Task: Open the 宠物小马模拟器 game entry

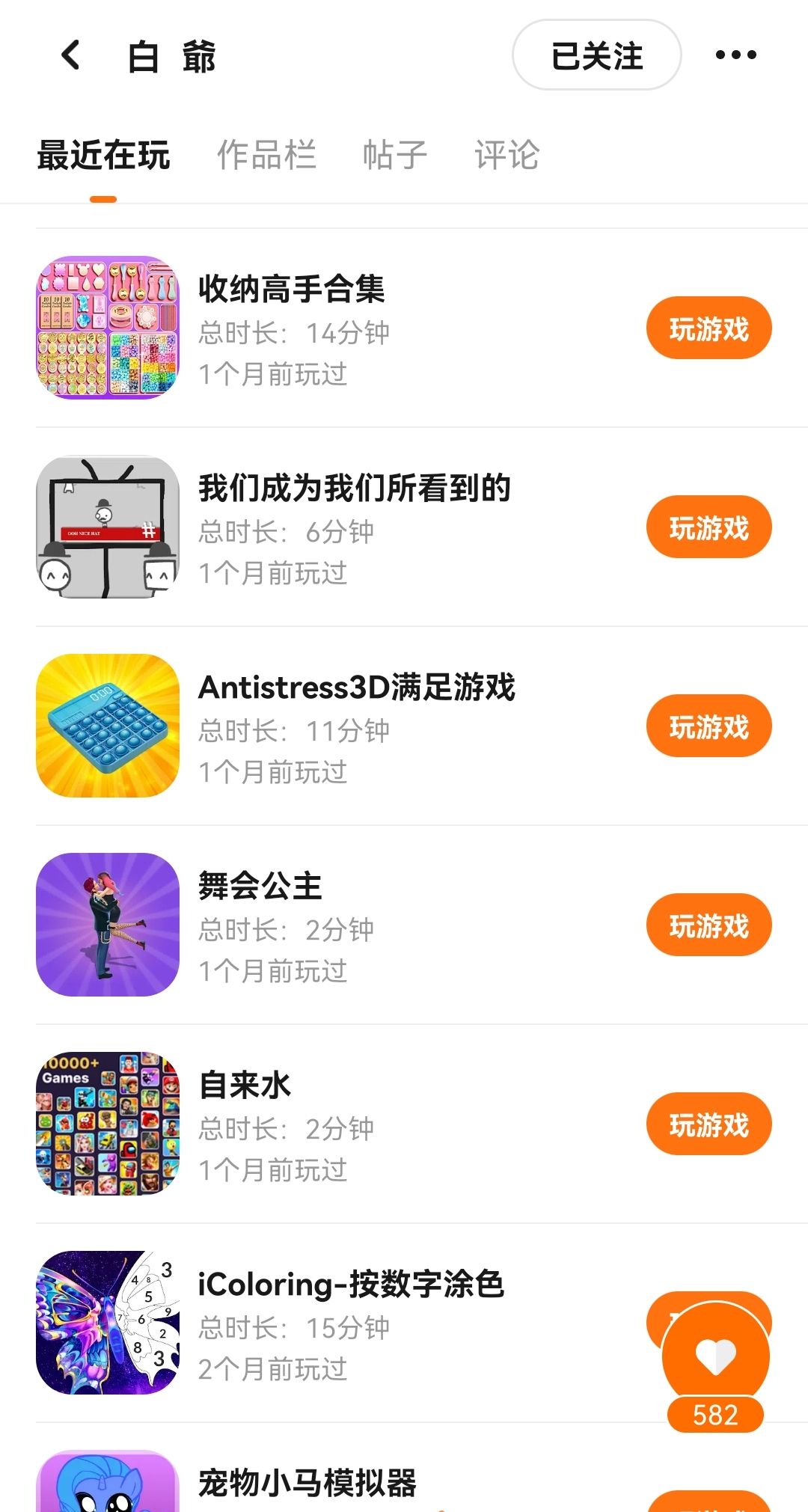Action: pyautogui.click(x=307, y=1483)
